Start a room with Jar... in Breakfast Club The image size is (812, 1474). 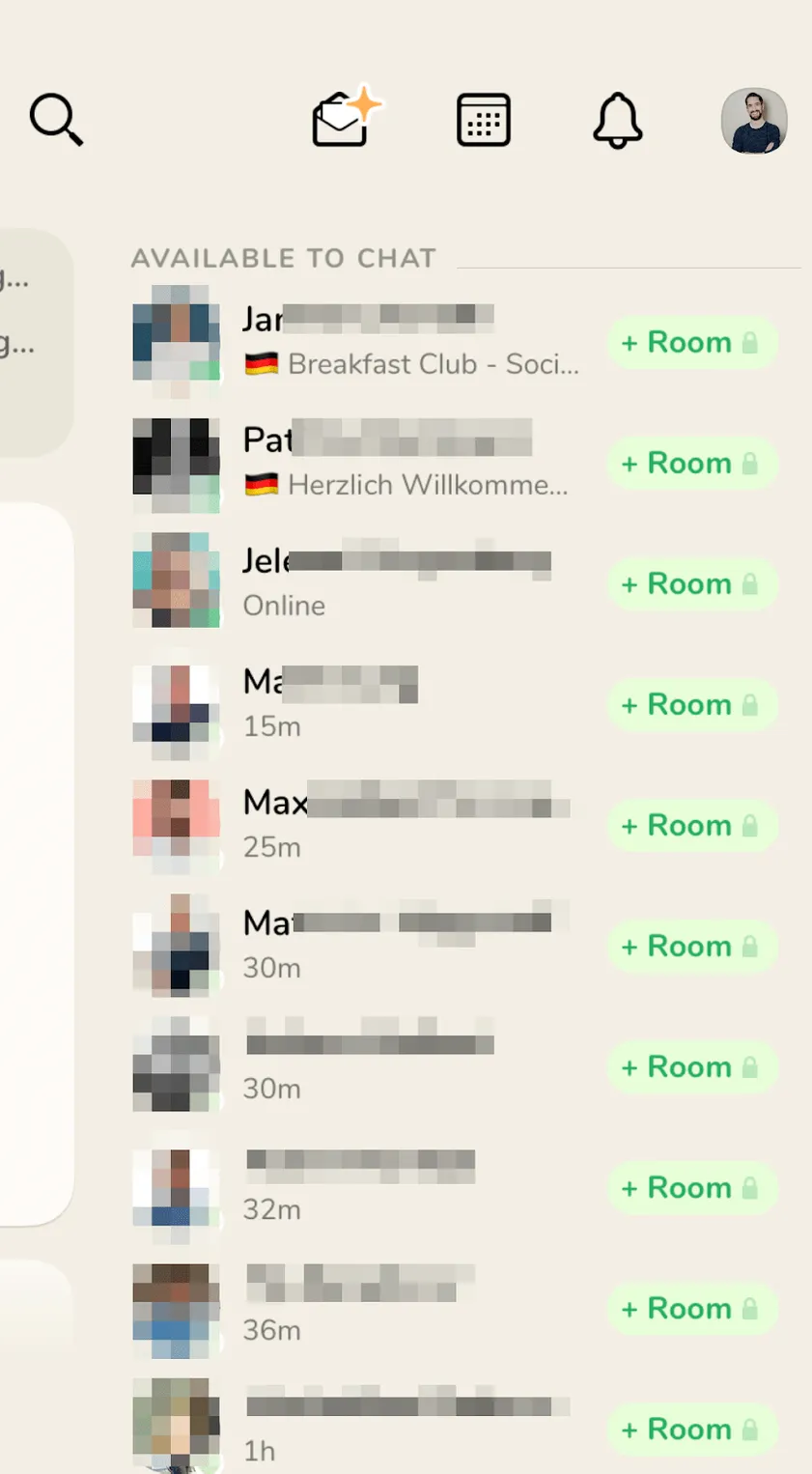click(x=691, y=343)
